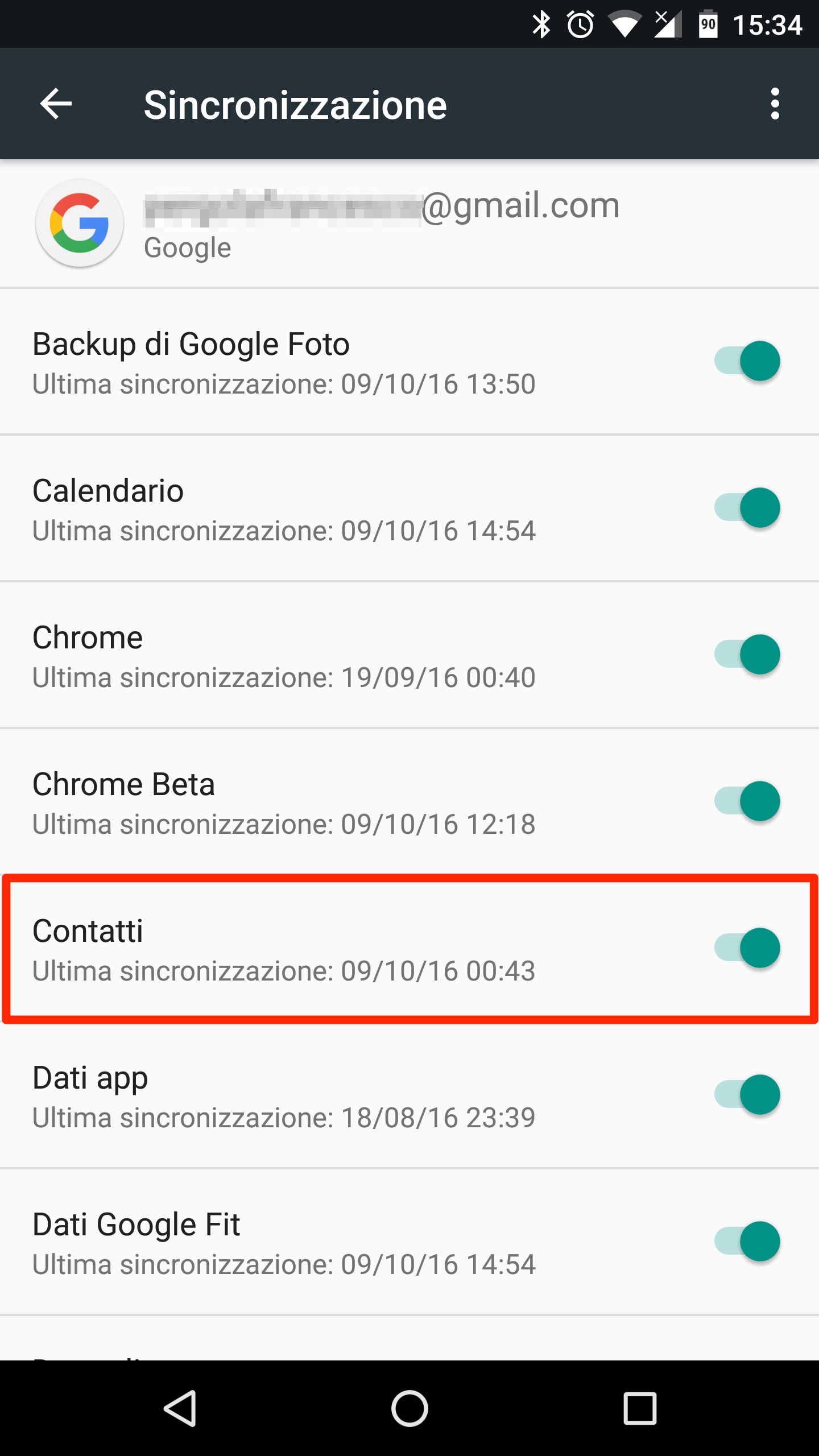This screenshot has height=1456, width=819.
Task: Switch off Chrome Beta sync
Action: click(747, 801)
